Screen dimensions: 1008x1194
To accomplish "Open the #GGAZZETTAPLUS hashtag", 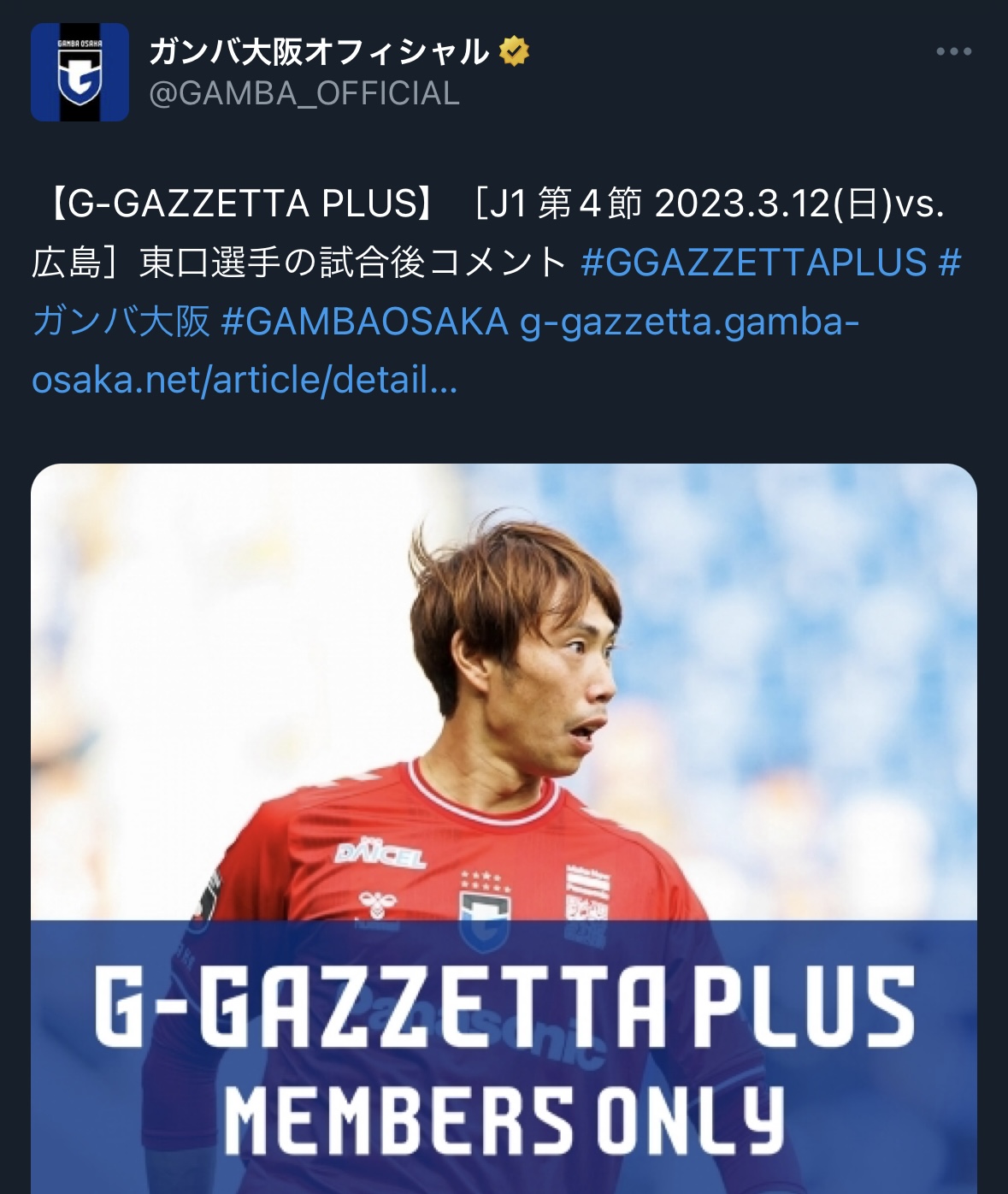I will pyautogui.click(x=754, y=263).
